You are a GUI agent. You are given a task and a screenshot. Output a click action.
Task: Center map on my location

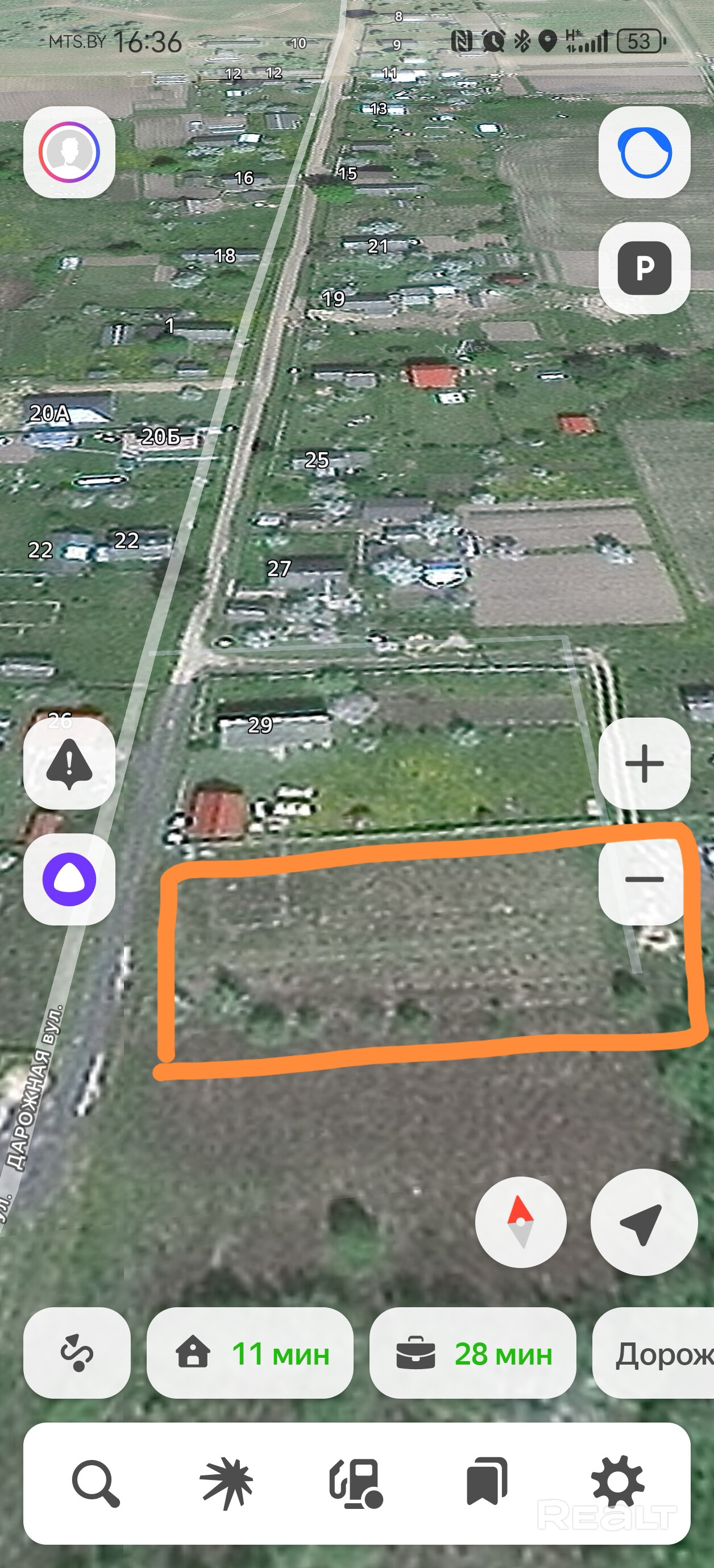point(644,1221)
